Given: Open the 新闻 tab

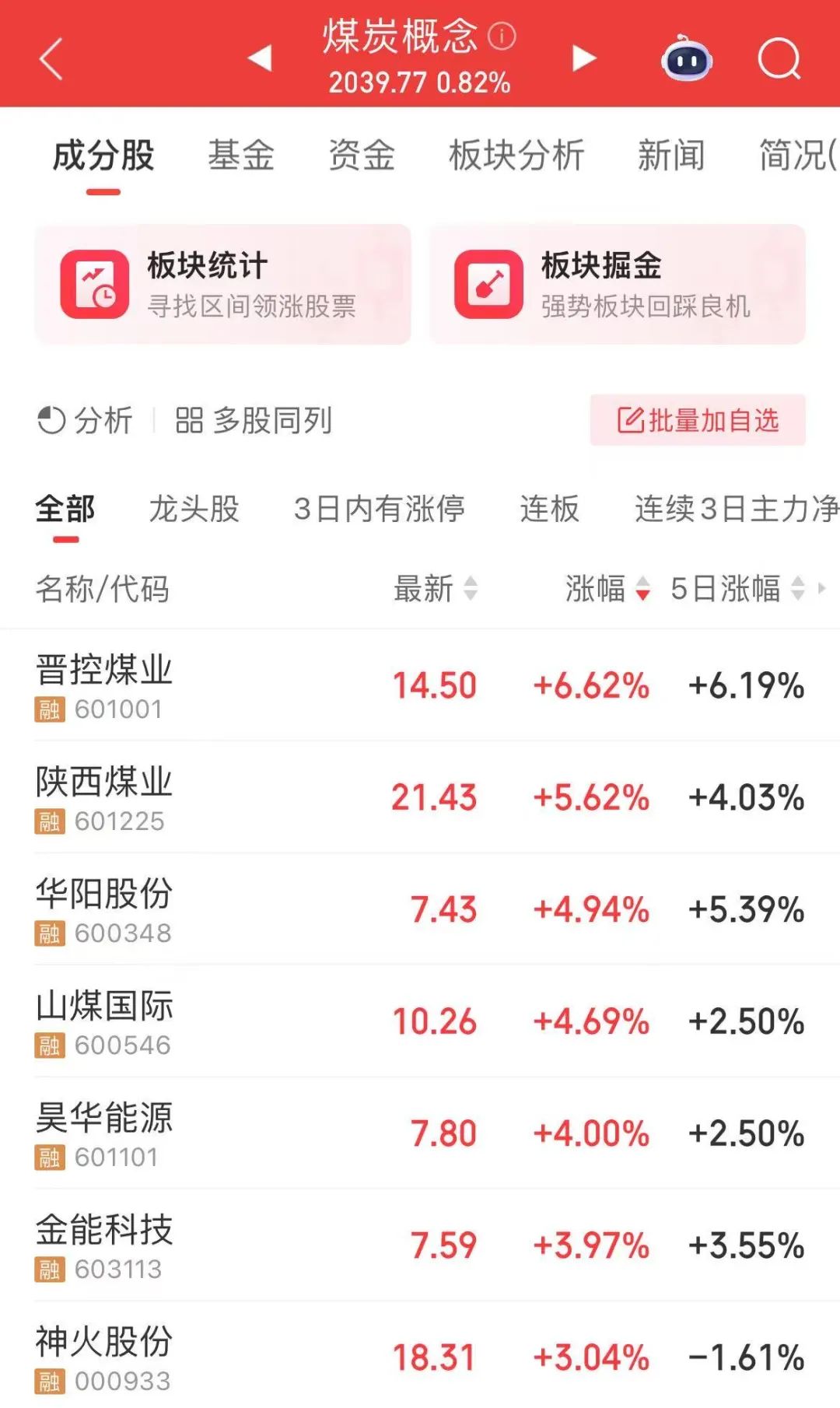Looking at the screenshot, I should tap(671, 155).
